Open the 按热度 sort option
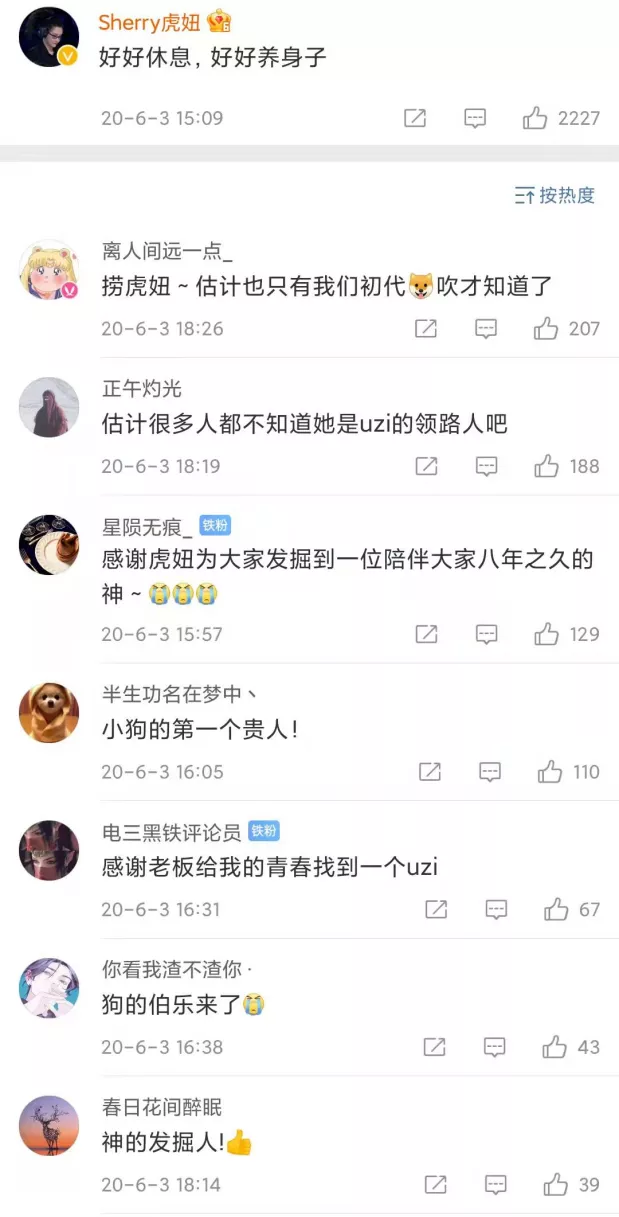This screenshot has height=1217, width=619. tap(555, 195)
